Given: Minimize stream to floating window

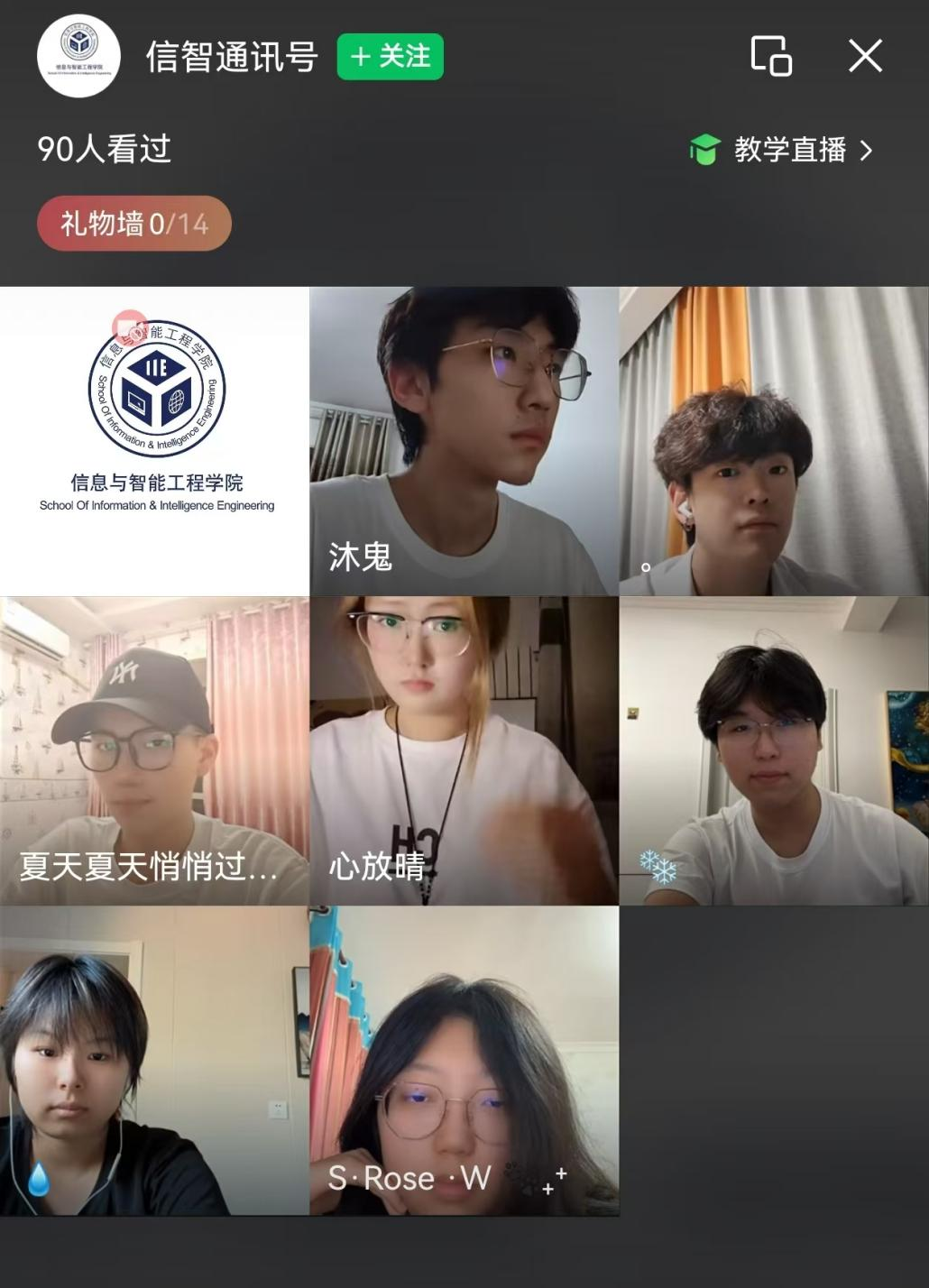Looking at the screenshot, I should coord(771,57).
